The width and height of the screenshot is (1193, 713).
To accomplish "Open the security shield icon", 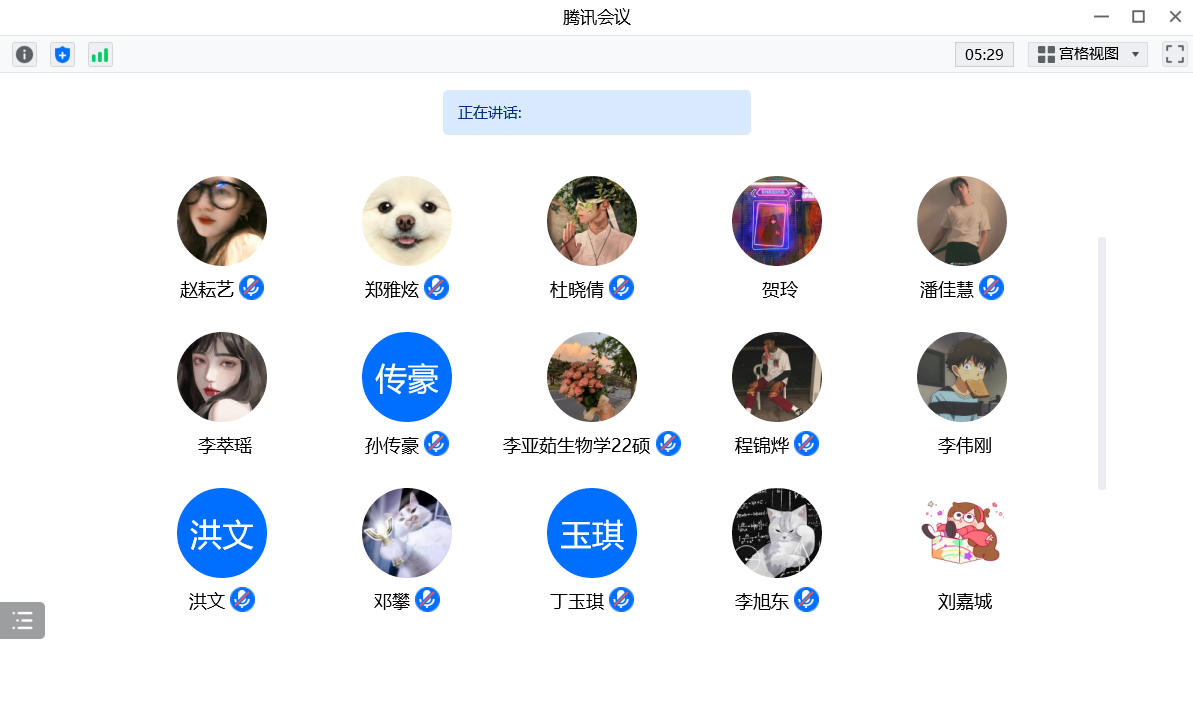I will tap(63, 55).
